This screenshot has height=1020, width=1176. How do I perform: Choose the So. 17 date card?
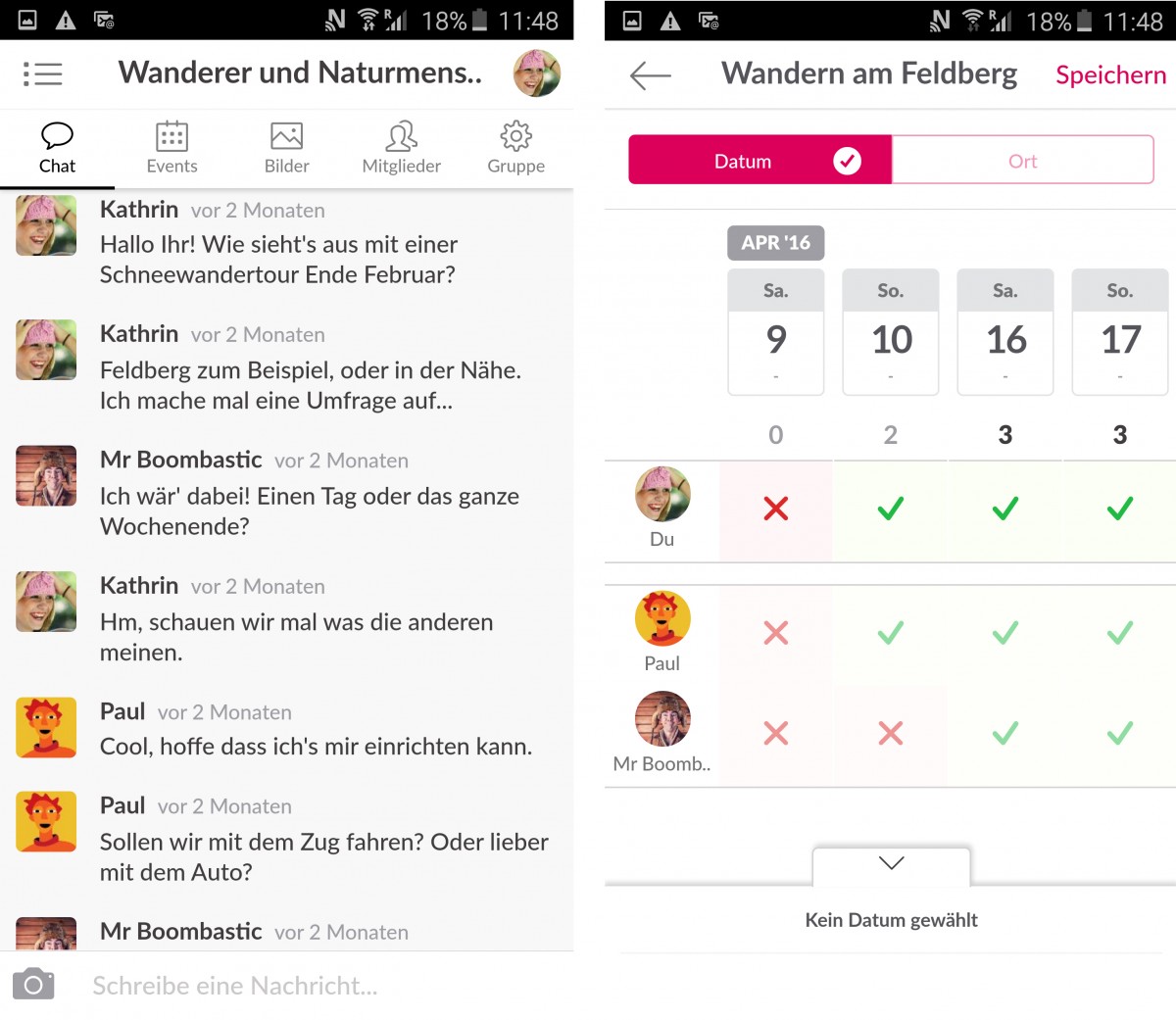[1119, 332]
